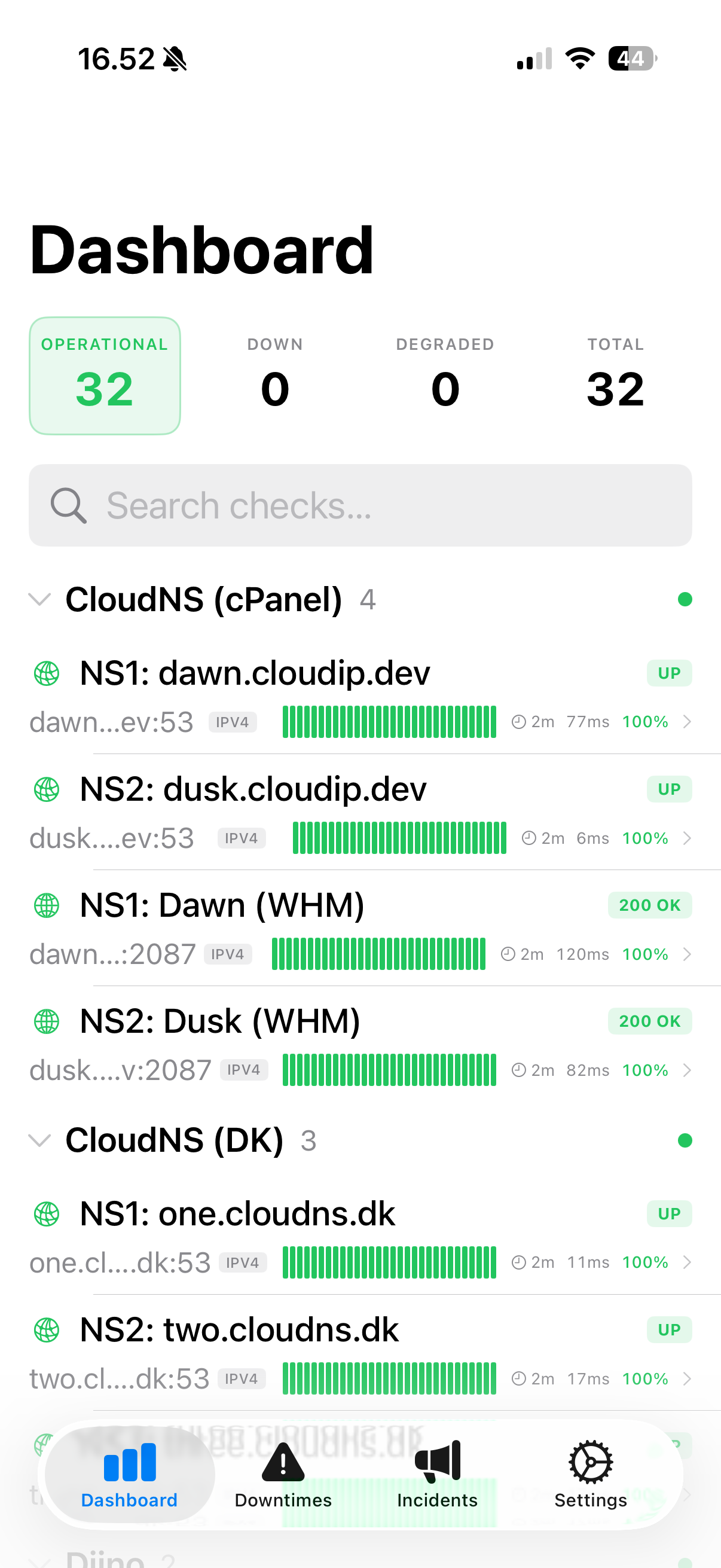This screenshot has height=1568, width=721.
Task: Select the Operational 32 counter
Action: point(105,375)
